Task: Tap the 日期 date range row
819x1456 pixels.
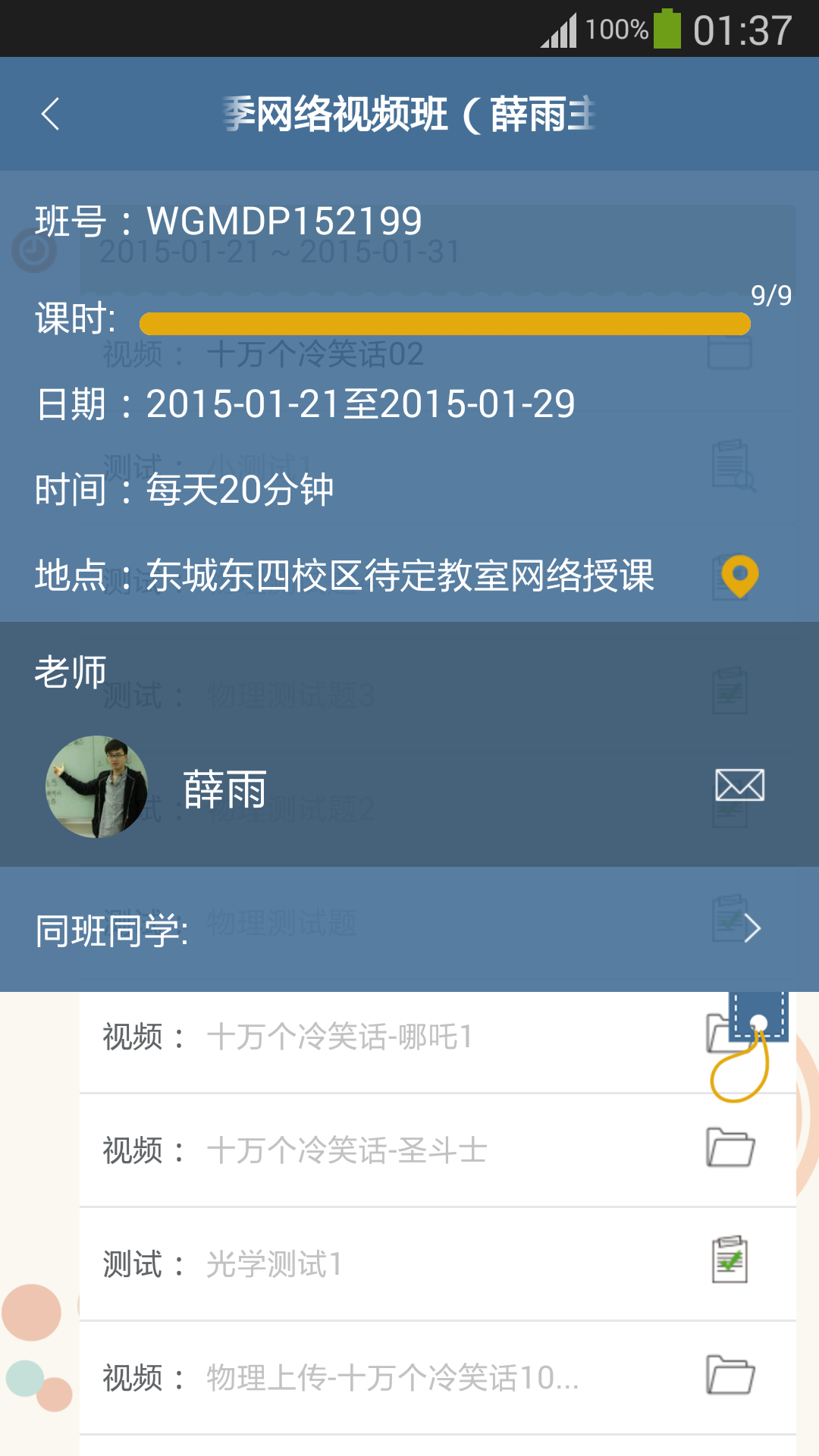Action: pyautogui.click(x=303, y=404)
